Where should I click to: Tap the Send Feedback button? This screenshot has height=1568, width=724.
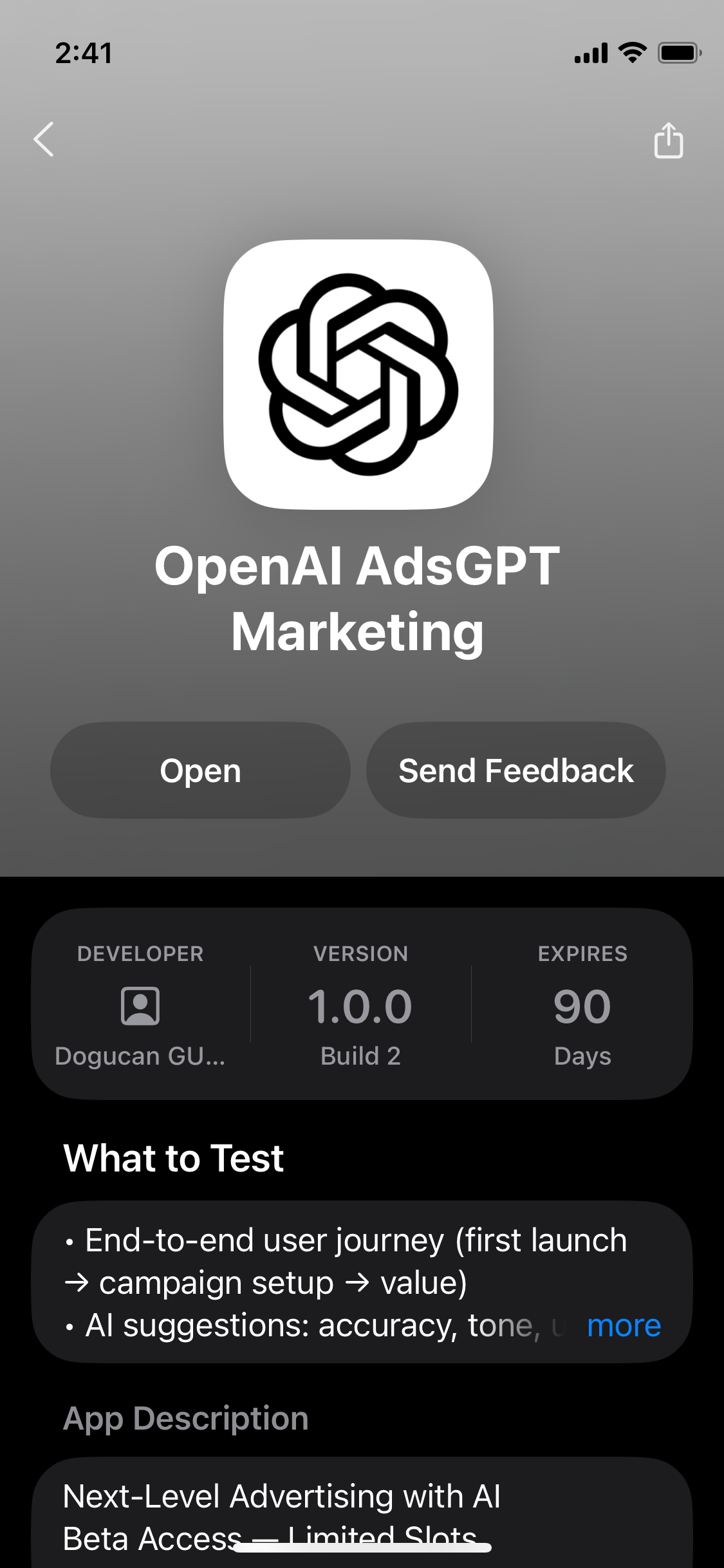(516, 770)
